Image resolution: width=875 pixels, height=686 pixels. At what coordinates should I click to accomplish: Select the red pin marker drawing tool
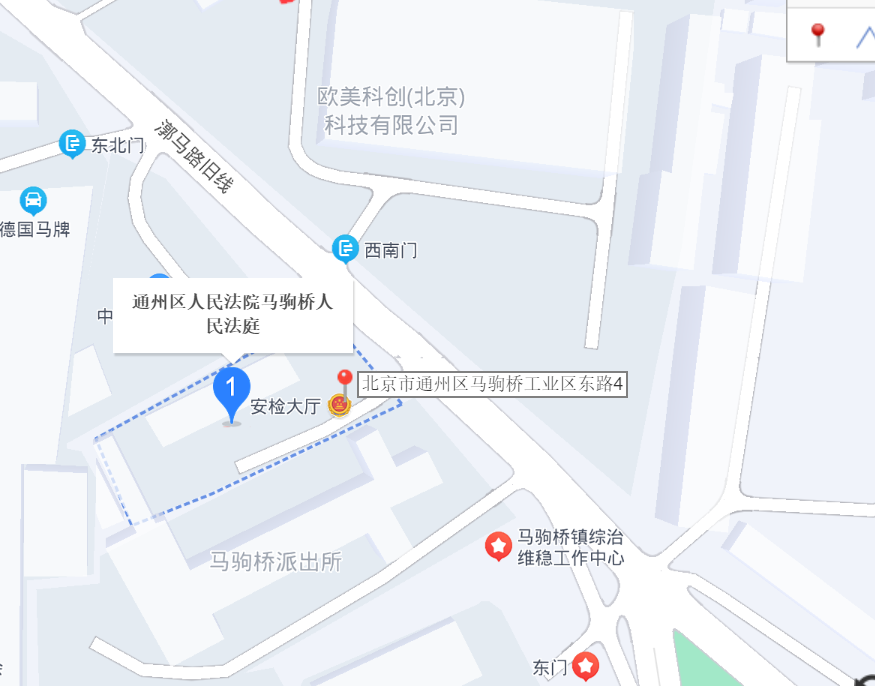[x=818, y=35]
